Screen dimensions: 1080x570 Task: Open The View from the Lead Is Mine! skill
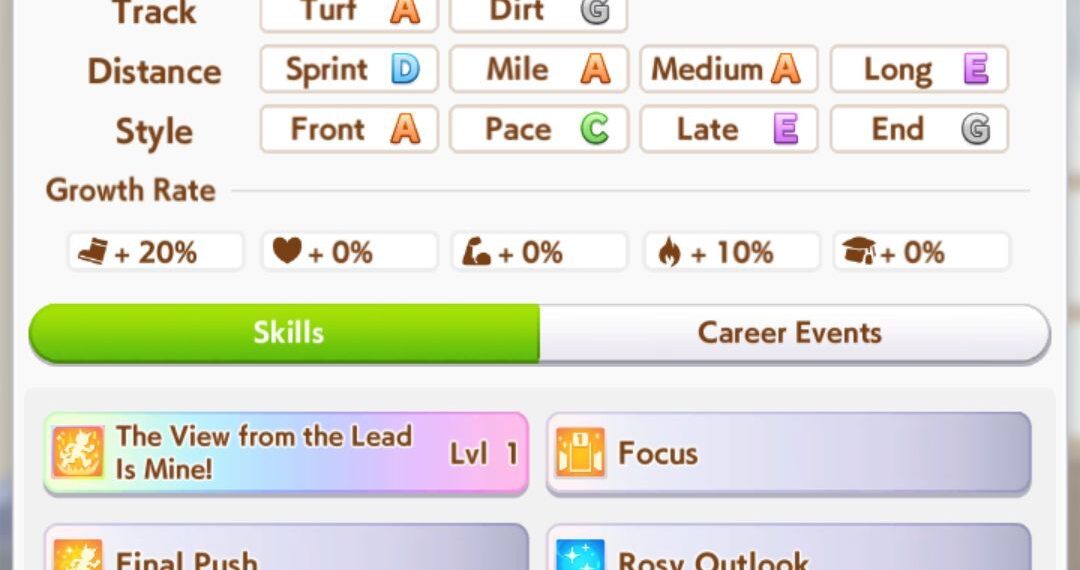(x=285, y=453)
